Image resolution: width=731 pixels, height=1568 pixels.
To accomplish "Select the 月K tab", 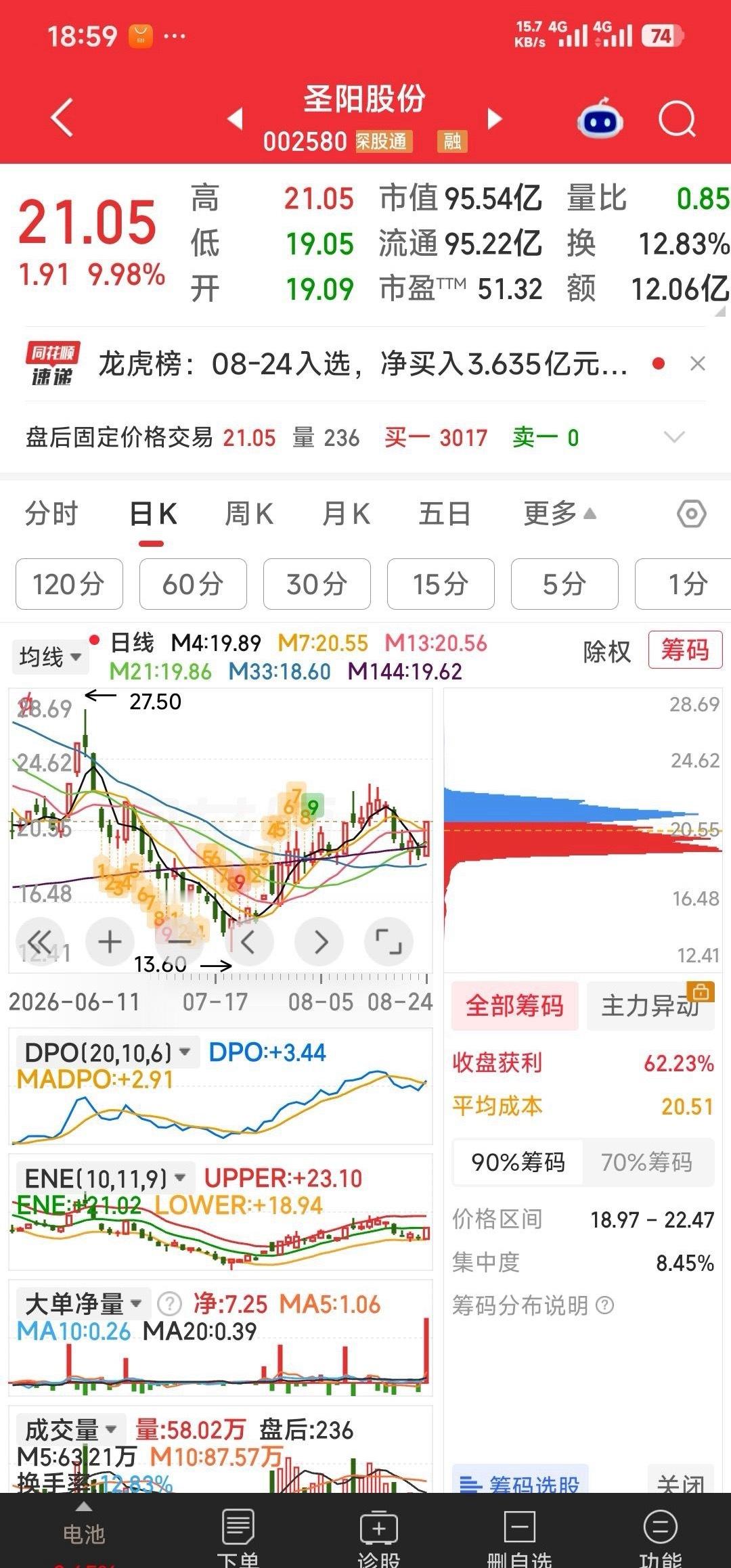I will [x=346, y=514].
